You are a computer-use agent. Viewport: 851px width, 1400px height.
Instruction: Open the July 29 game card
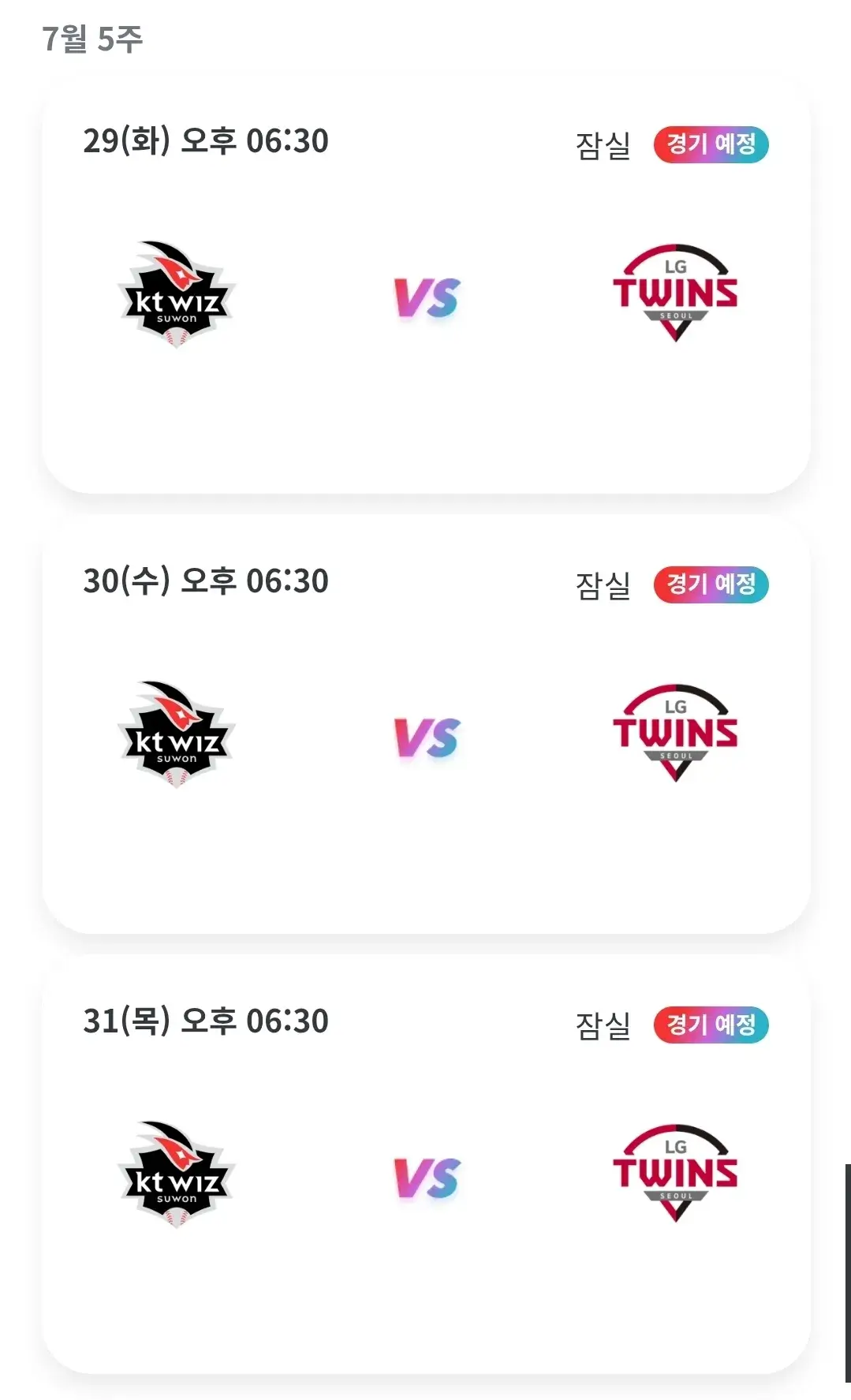tap(424, 394)
